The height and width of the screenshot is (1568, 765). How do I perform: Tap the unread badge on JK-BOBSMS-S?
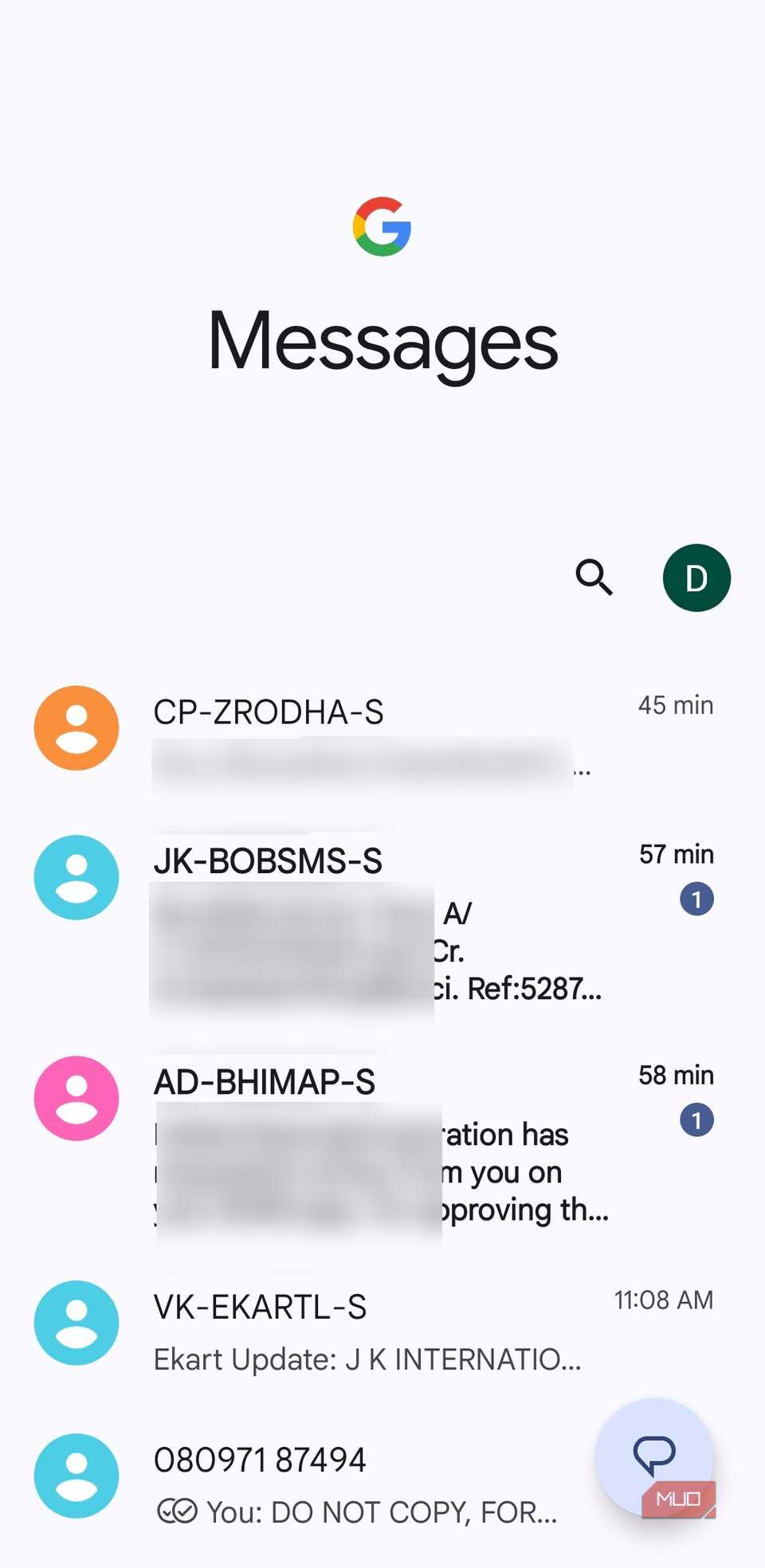coord(695,899)
